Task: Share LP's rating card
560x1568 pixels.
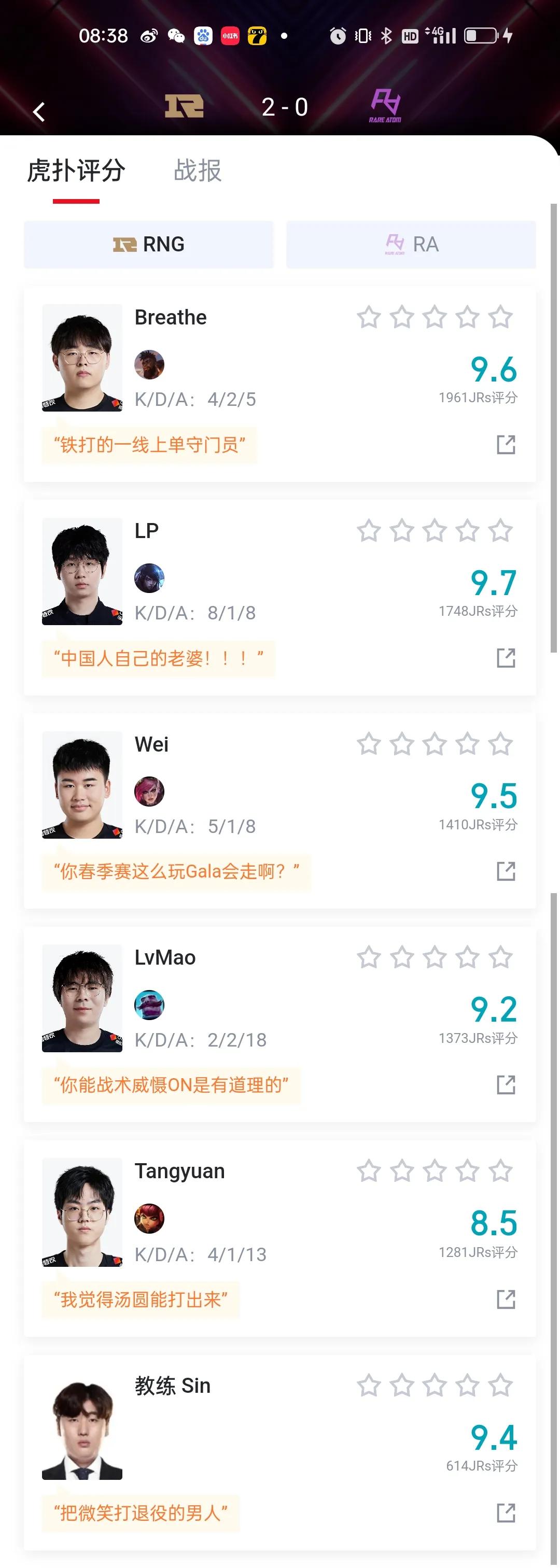Action: click(505, 658)
